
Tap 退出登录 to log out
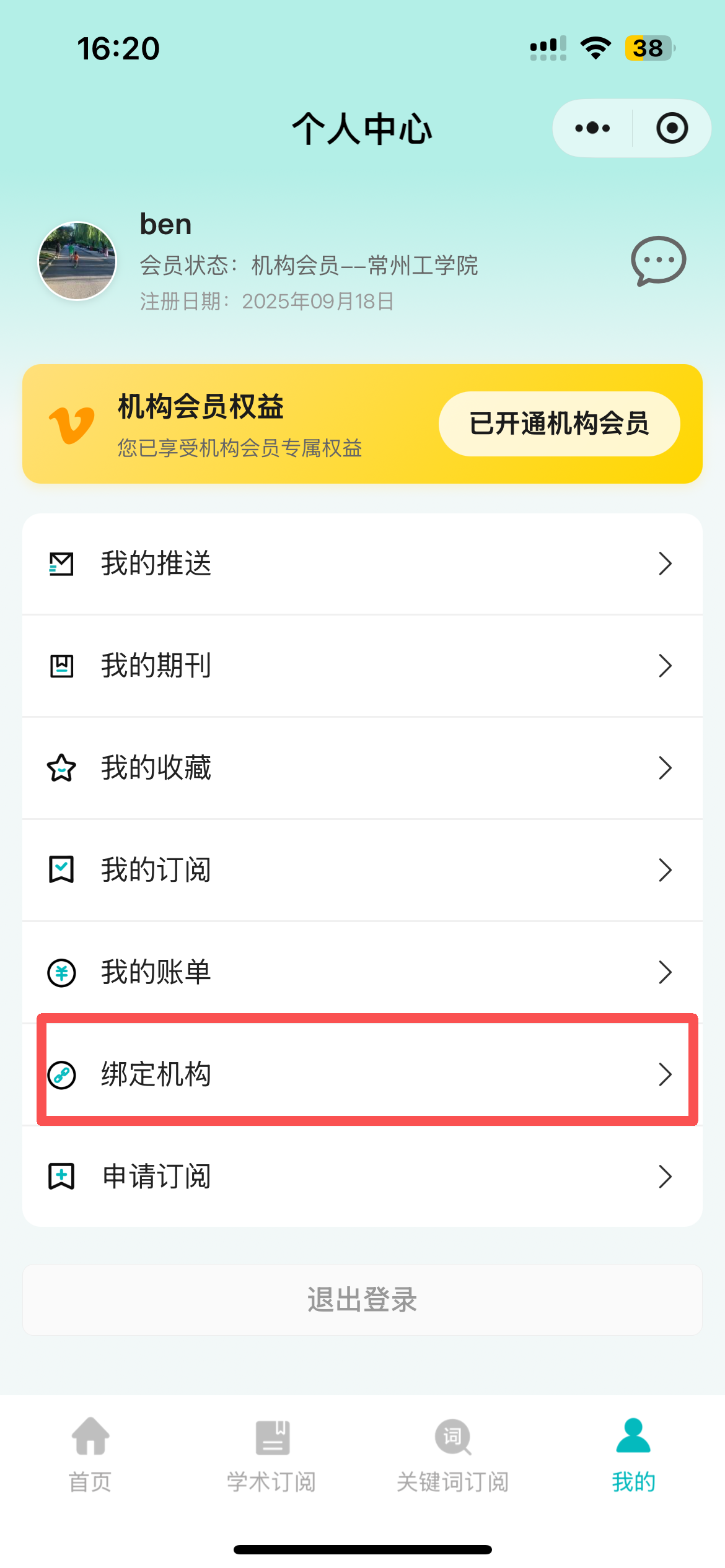(362, 1299)
